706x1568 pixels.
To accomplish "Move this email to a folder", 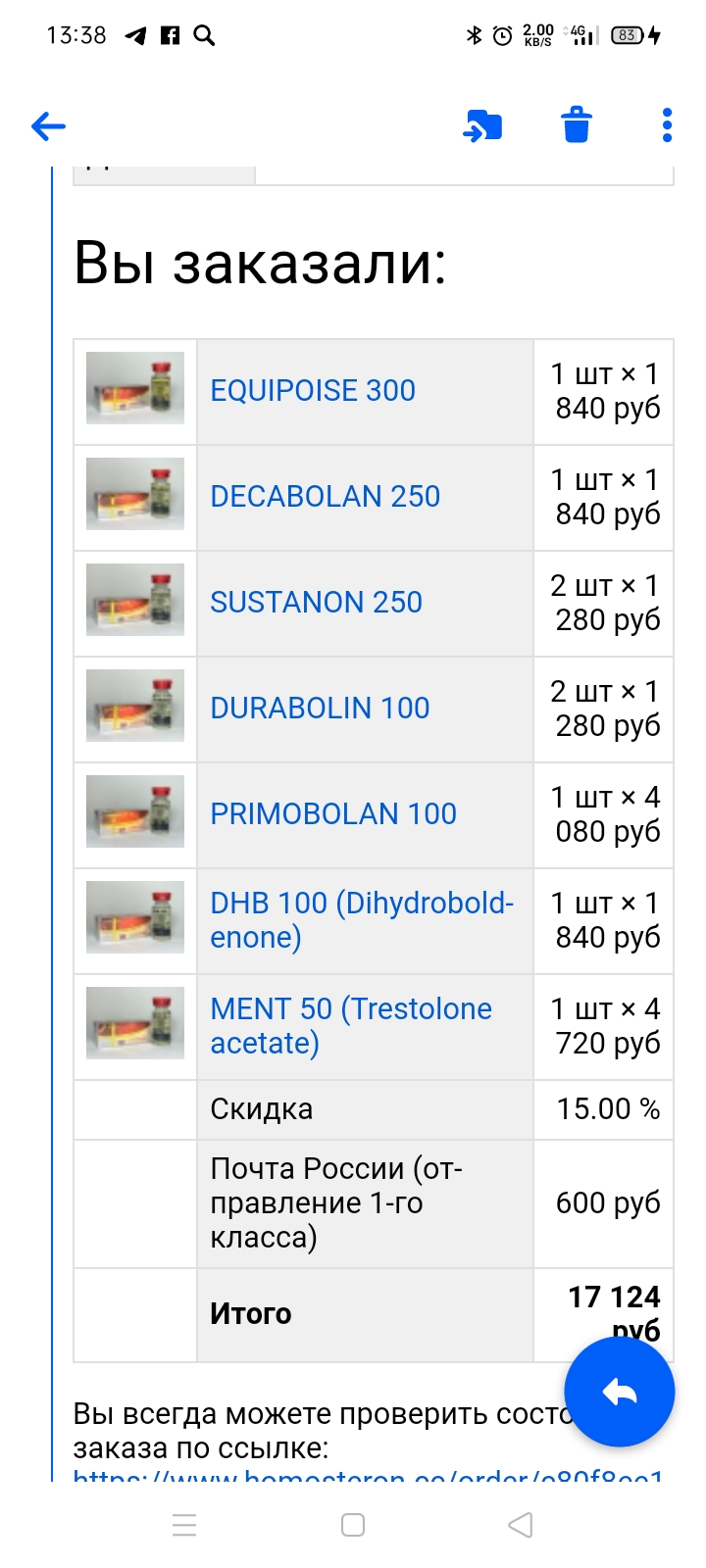I will point(482,126).
